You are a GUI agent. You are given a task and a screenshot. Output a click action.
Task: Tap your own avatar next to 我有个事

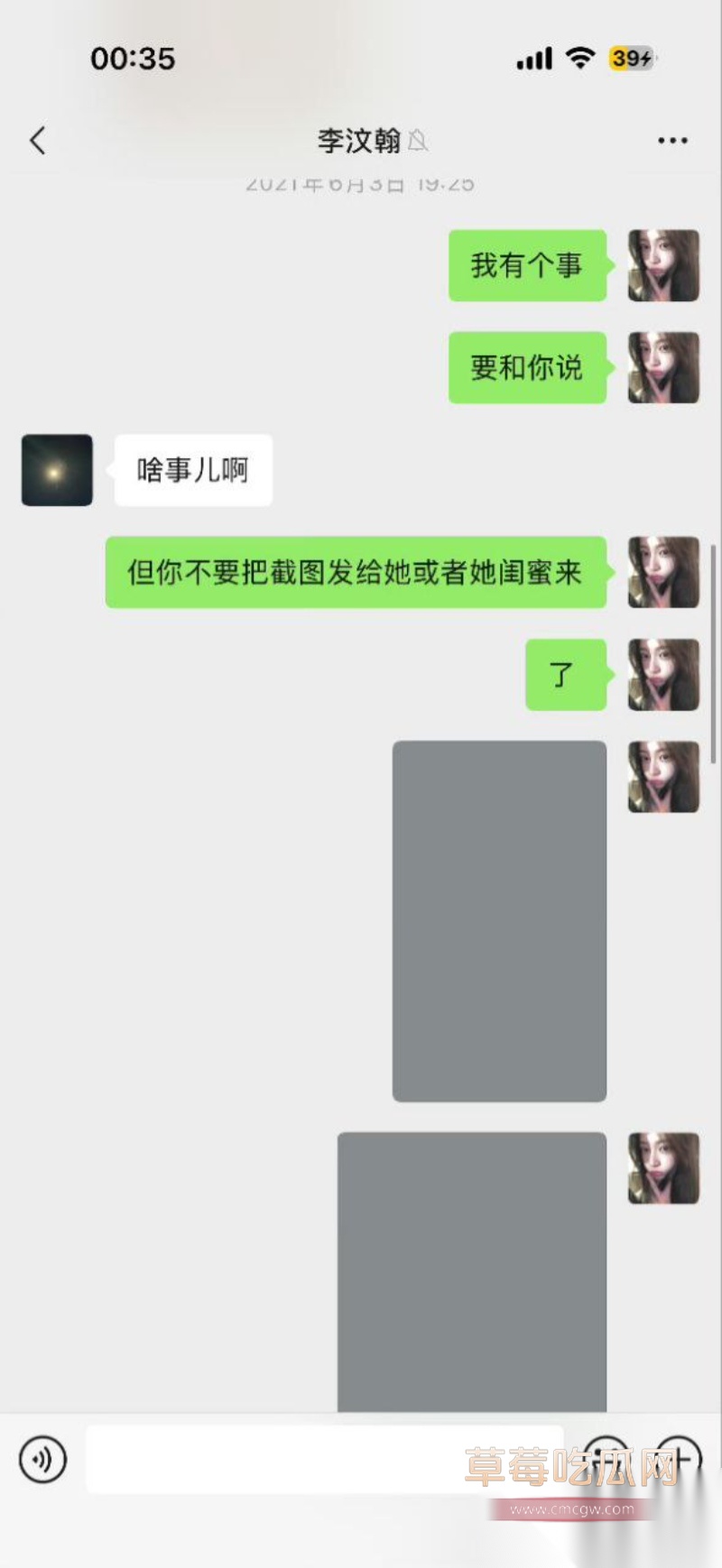(662, 265)
